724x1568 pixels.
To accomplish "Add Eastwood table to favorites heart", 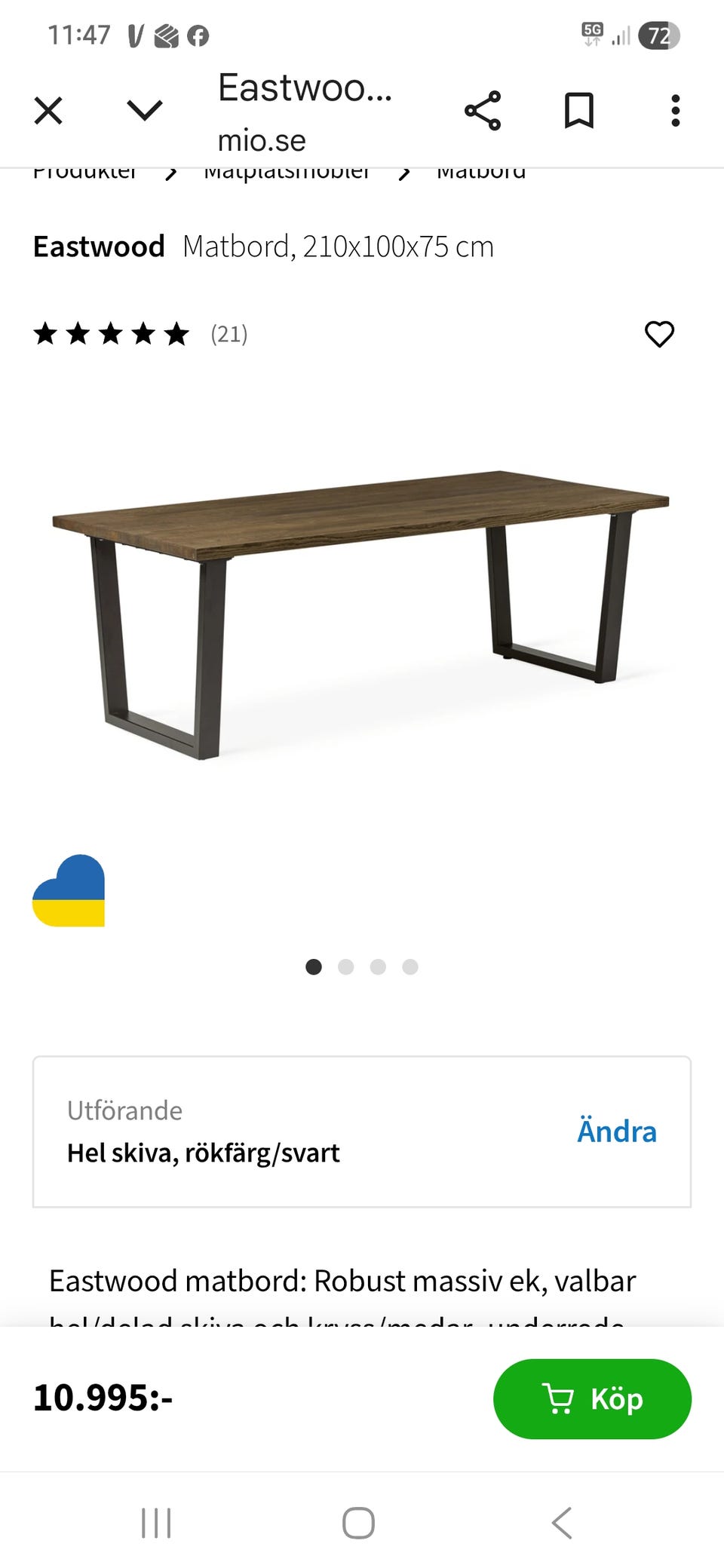I will tap(659, 335).
